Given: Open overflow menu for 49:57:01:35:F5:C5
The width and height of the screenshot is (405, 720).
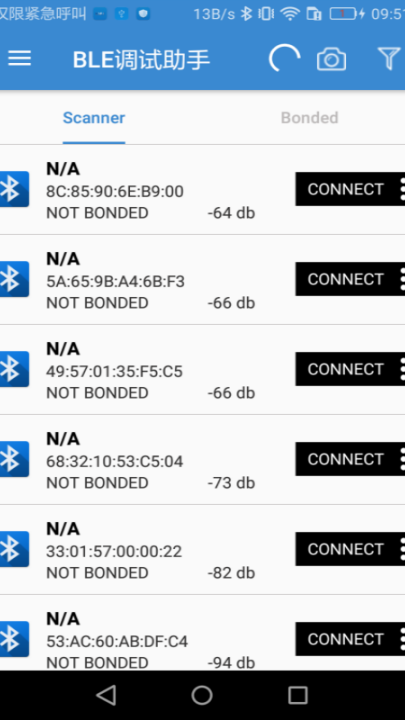Looking at the screenshot, I should (x=402, y=369).
